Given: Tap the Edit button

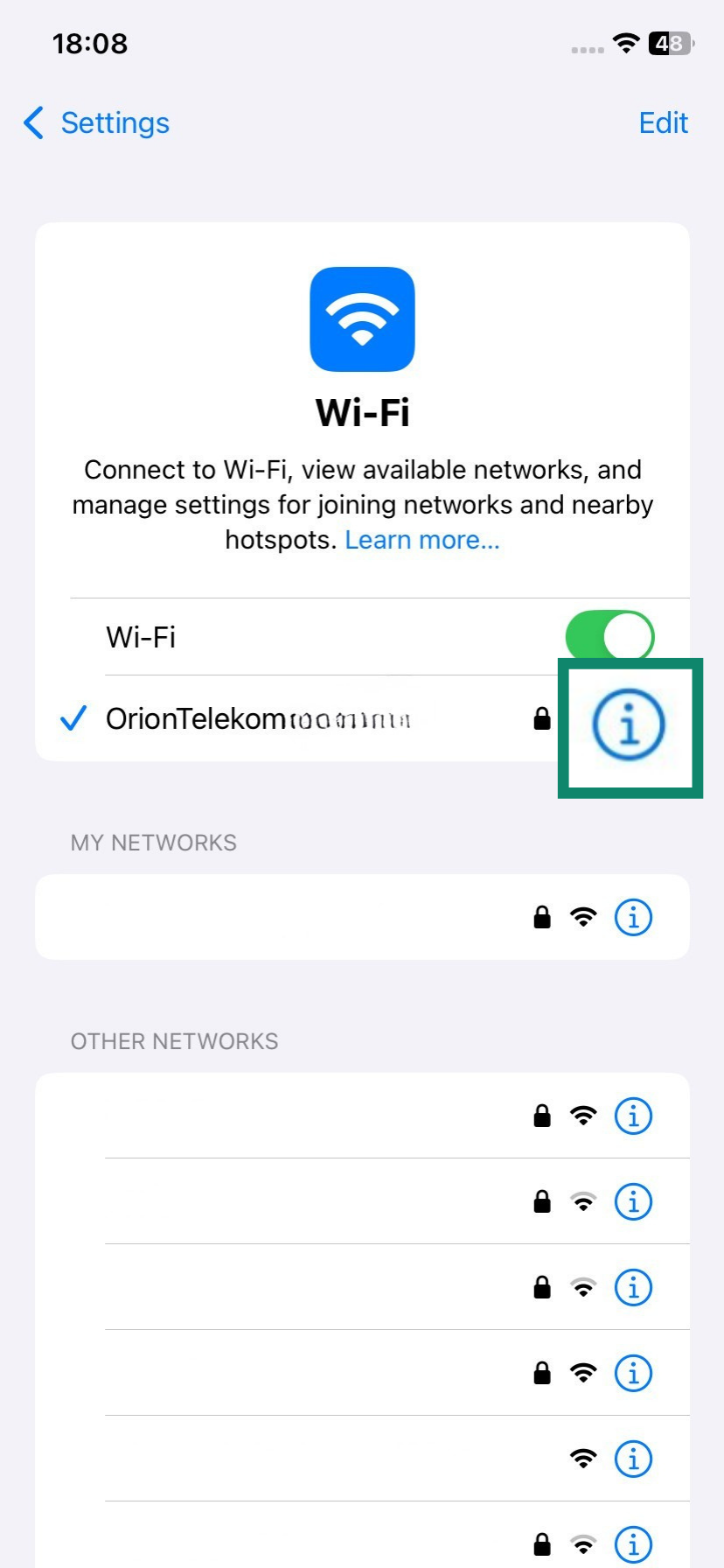Looking at the screenshot, I should (x=664, y=123).
